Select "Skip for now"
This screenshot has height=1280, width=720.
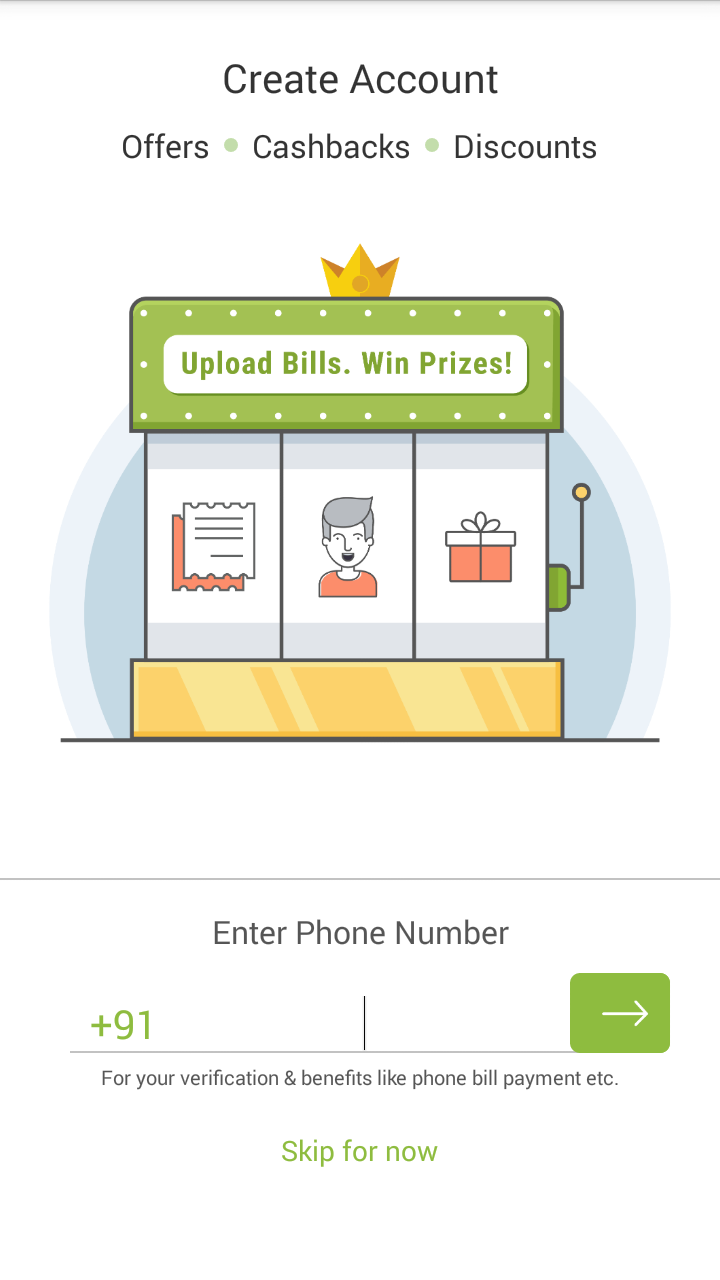[x=359, y=1151]
